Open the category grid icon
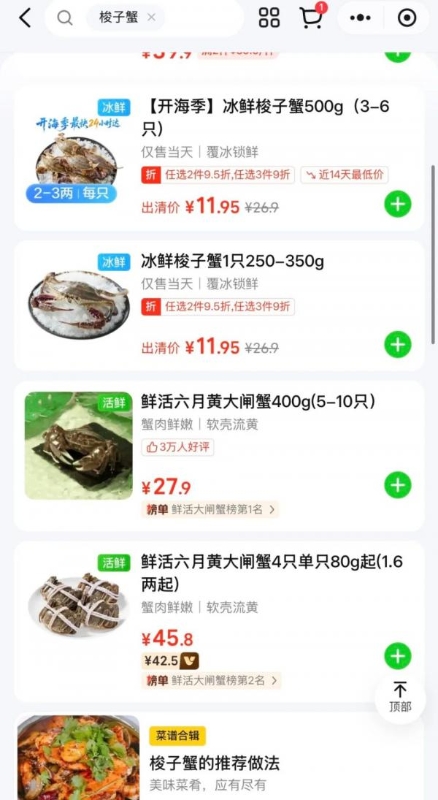 pos(269,17)
